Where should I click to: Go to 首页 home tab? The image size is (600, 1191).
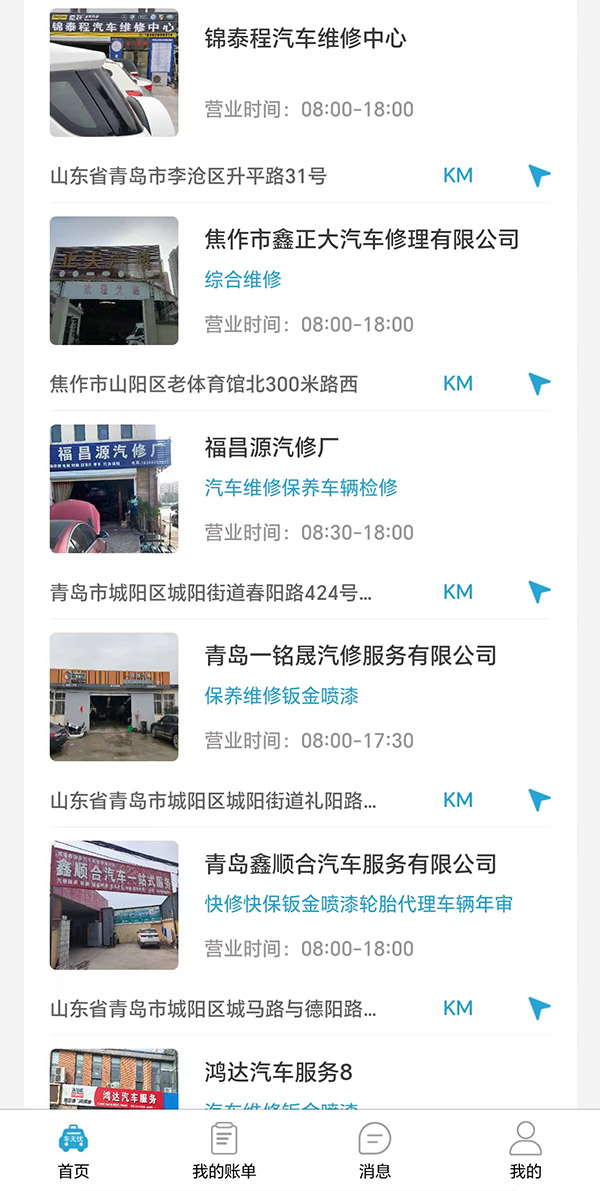[x=74, y=1150]
